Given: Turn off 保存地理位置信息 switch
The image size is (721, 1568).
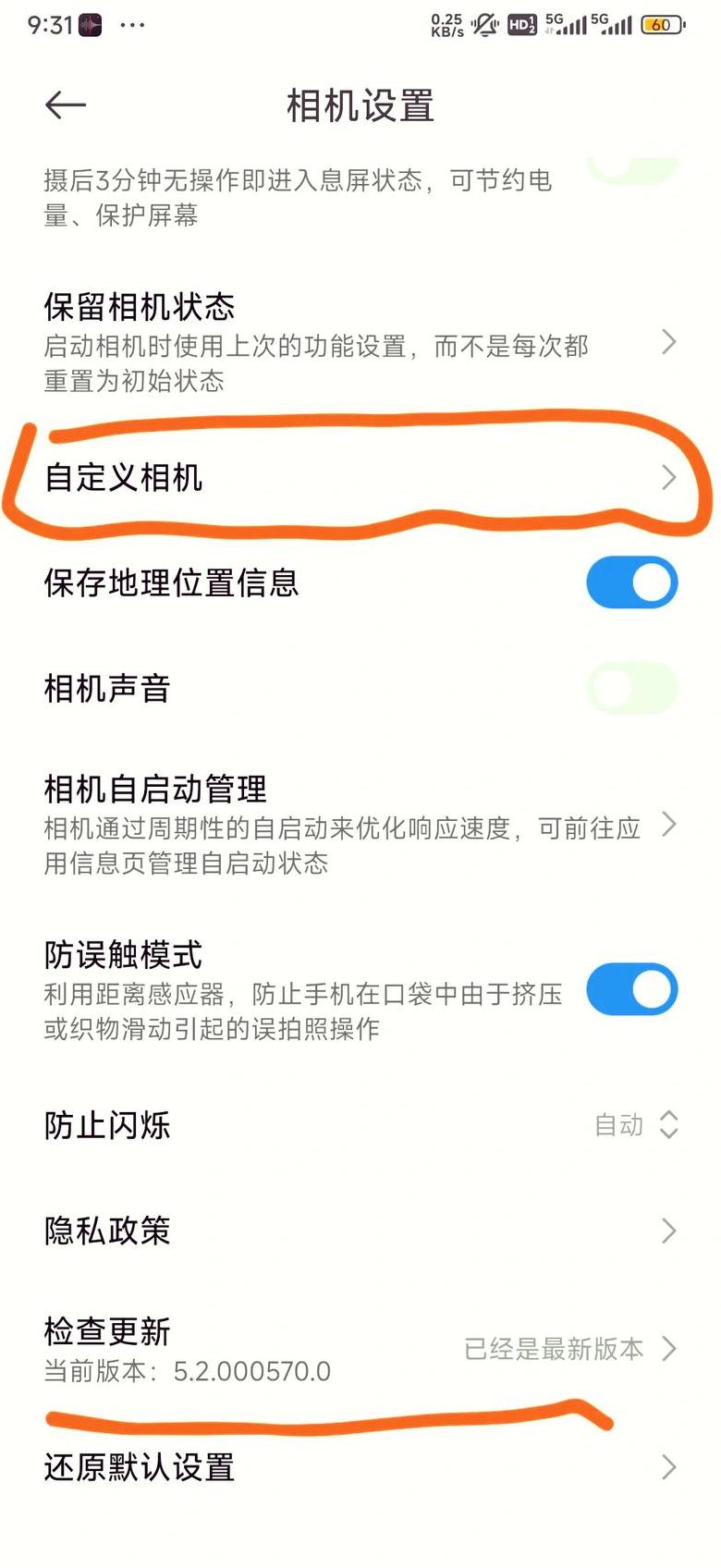Looking at the screenshot, I should [632, 582].
